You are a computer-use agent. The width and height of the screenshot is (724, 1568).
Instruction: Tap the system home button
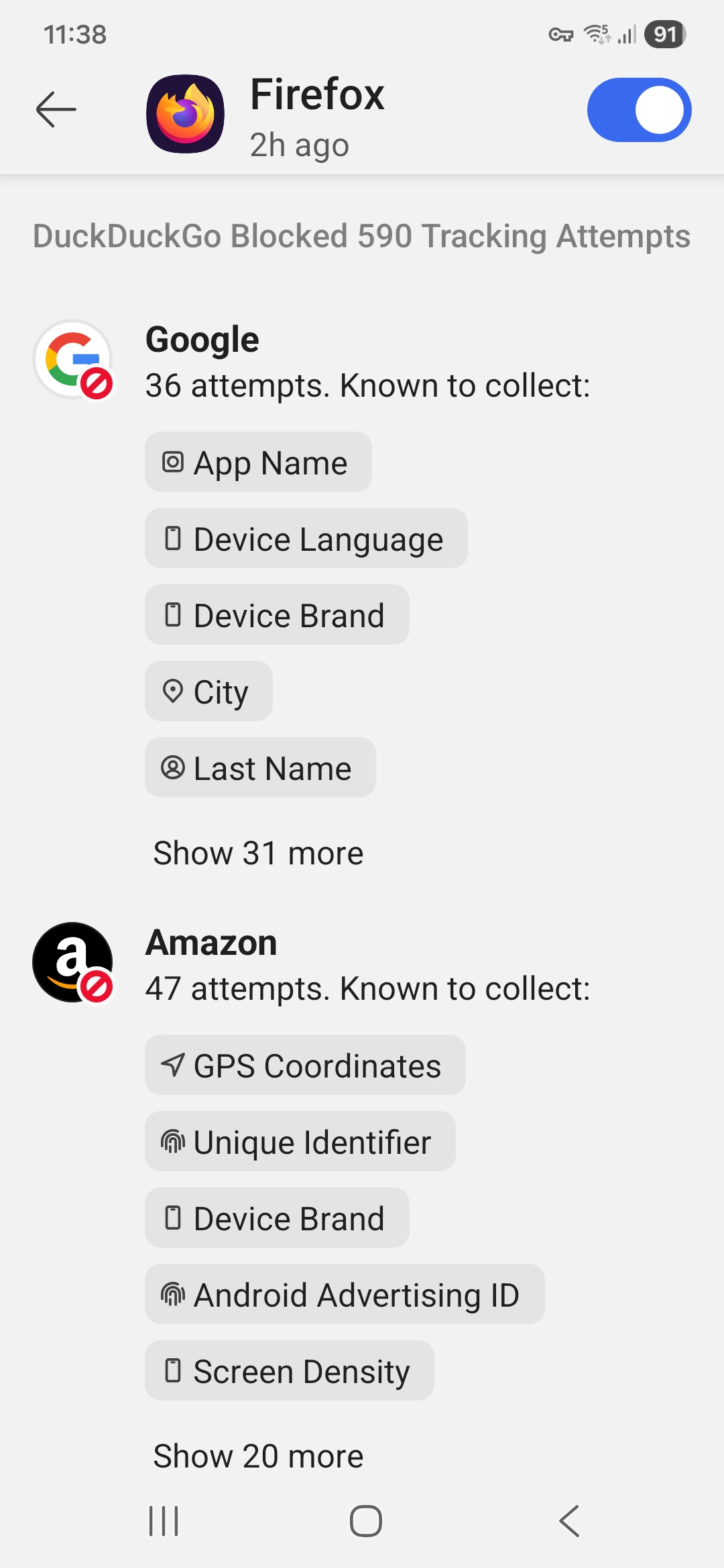365,1521
